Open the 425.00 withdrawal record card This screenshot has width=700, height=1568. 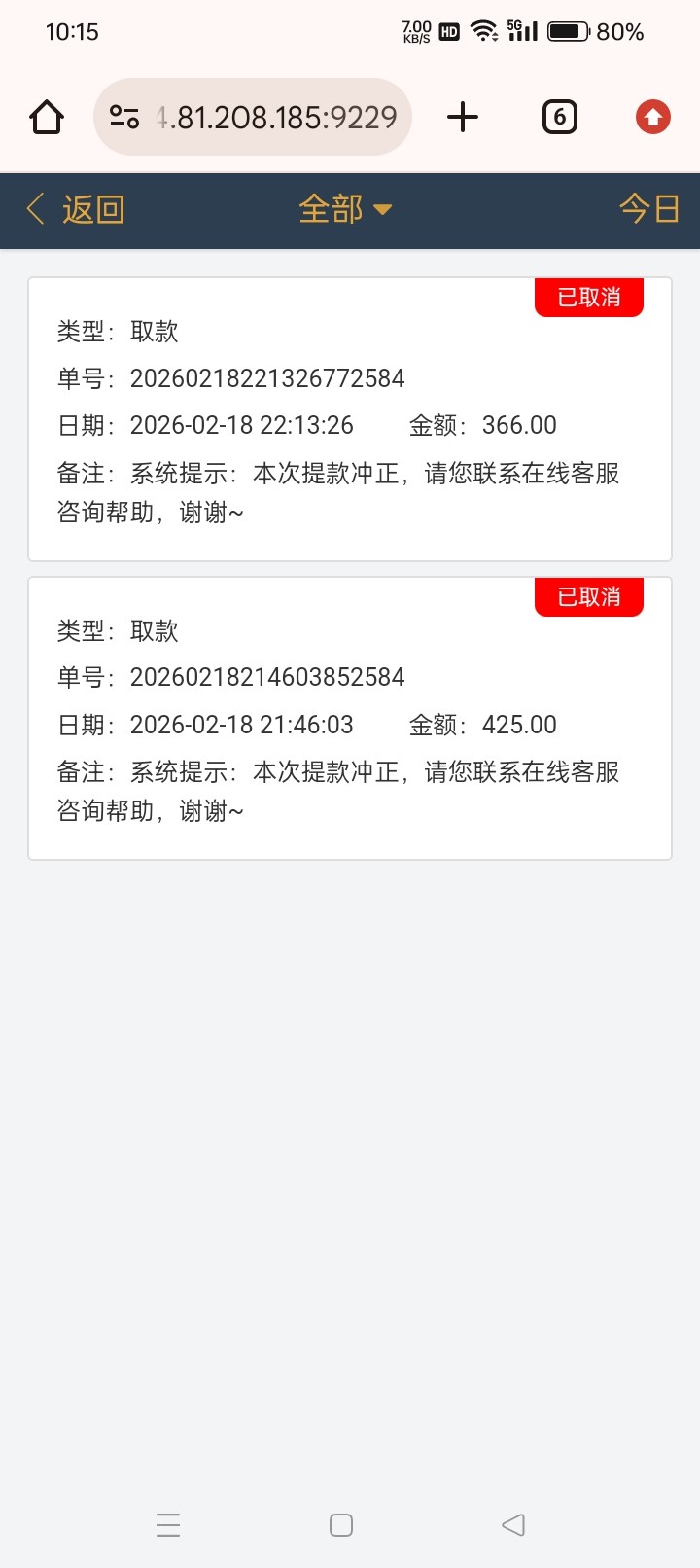coord(350,720)
